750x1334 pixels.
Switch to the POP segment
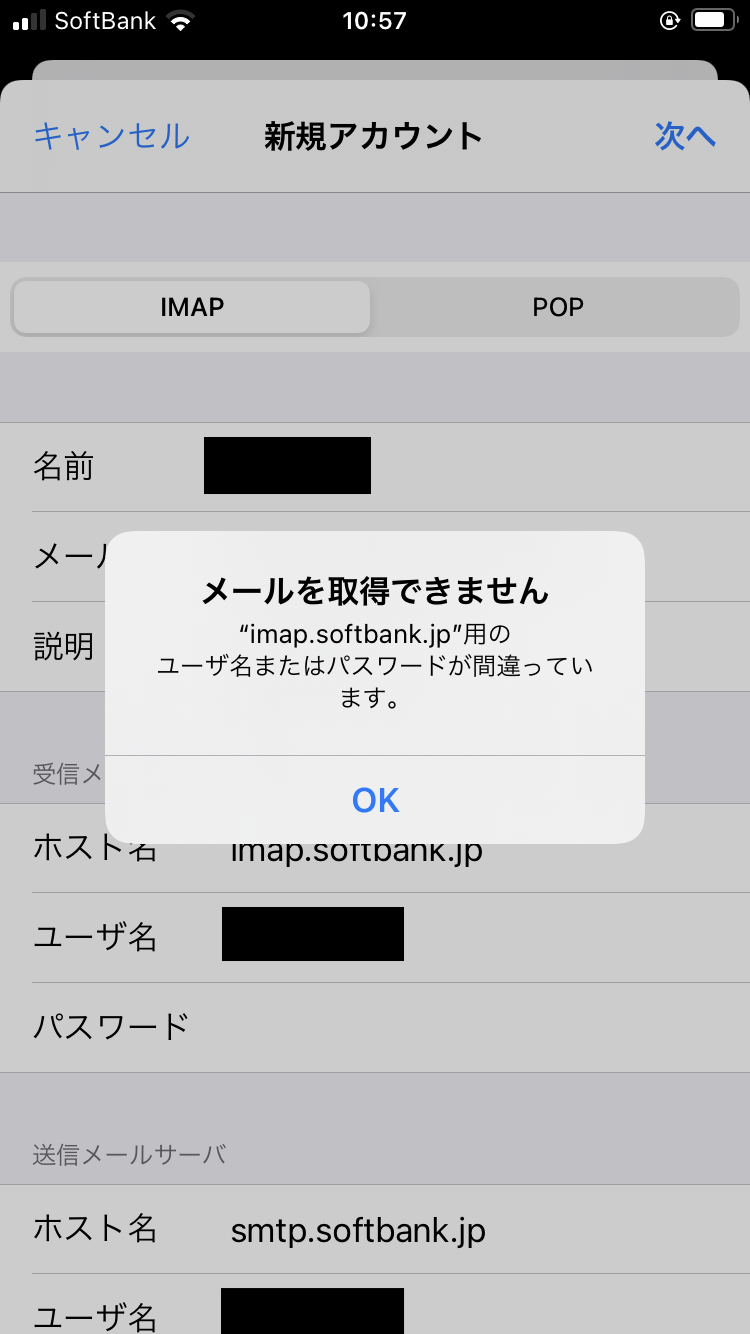tap(557, 307)
